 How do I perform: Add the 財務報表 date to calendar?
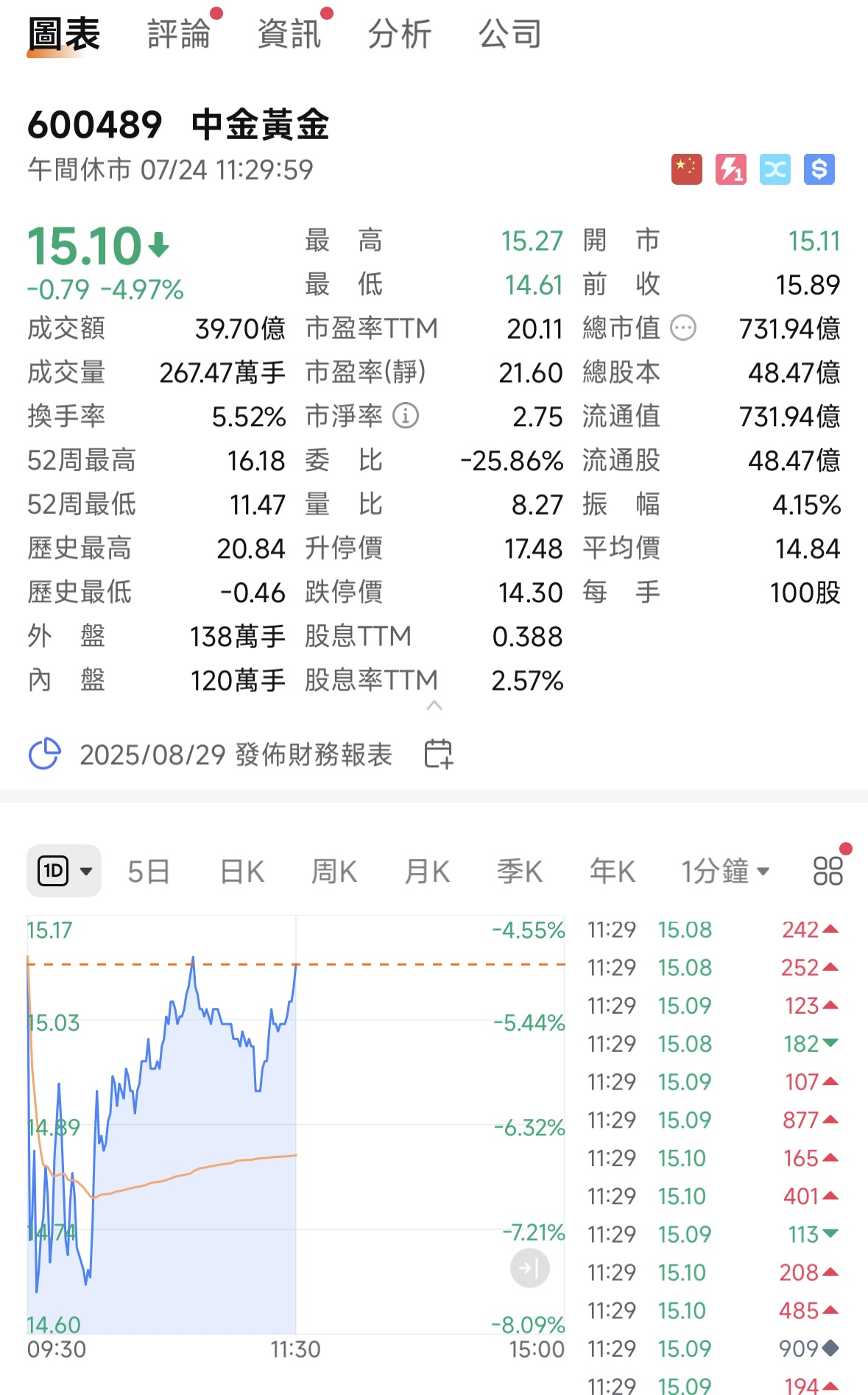439,754
